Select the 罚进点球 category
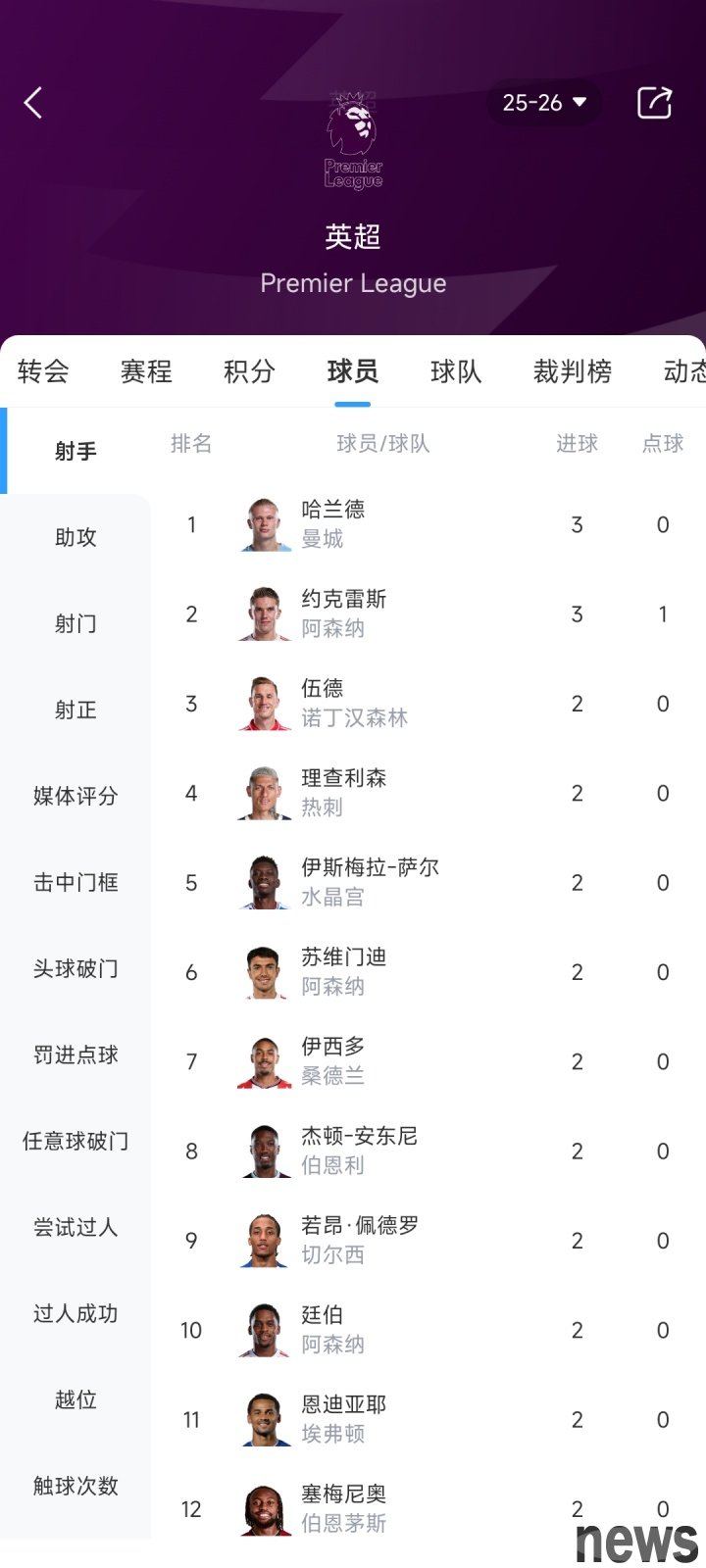This screenshot has width=706, height=1568. (76, 1054)
